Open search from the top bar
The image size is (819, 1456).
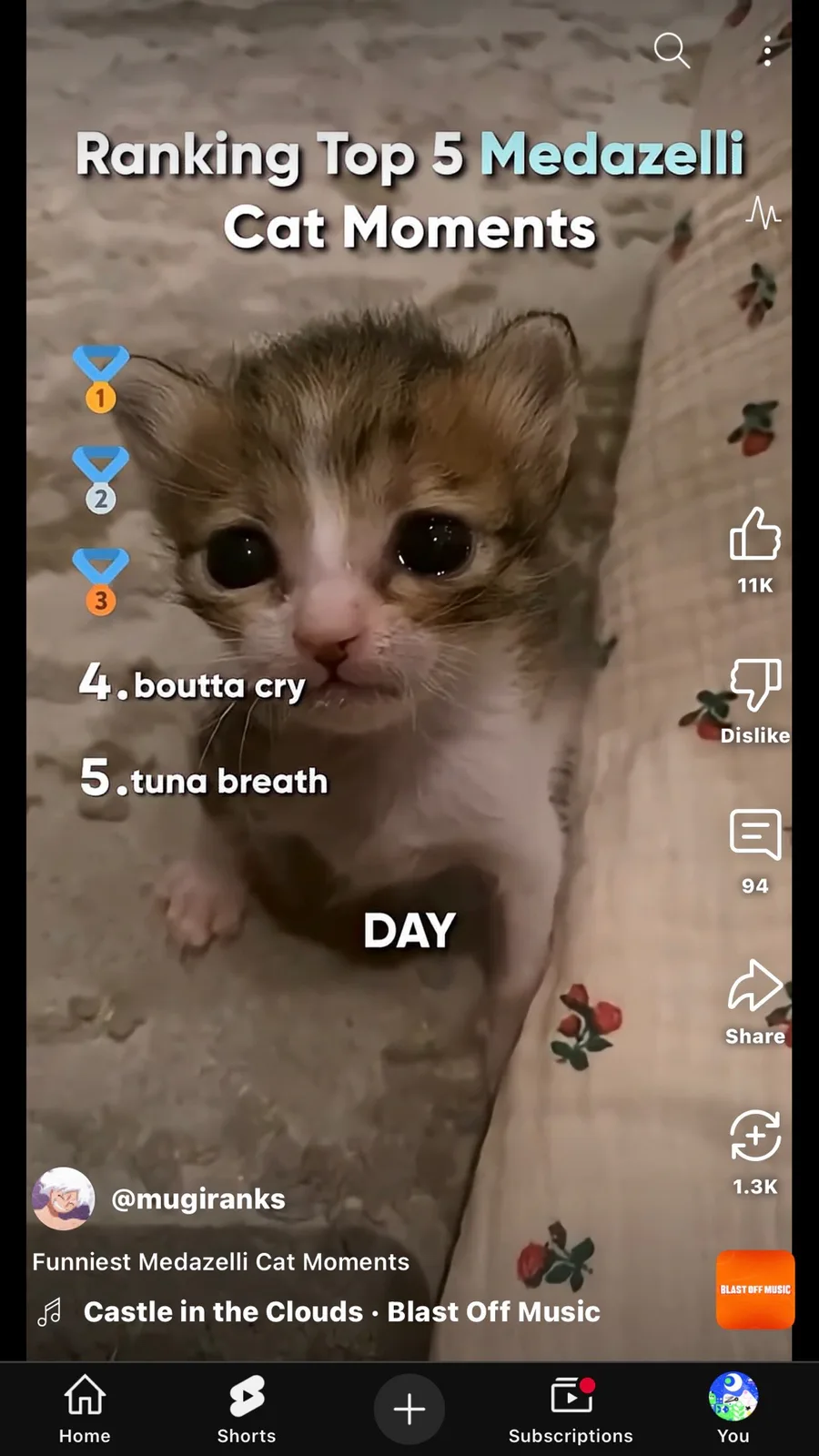pos(672,51)
